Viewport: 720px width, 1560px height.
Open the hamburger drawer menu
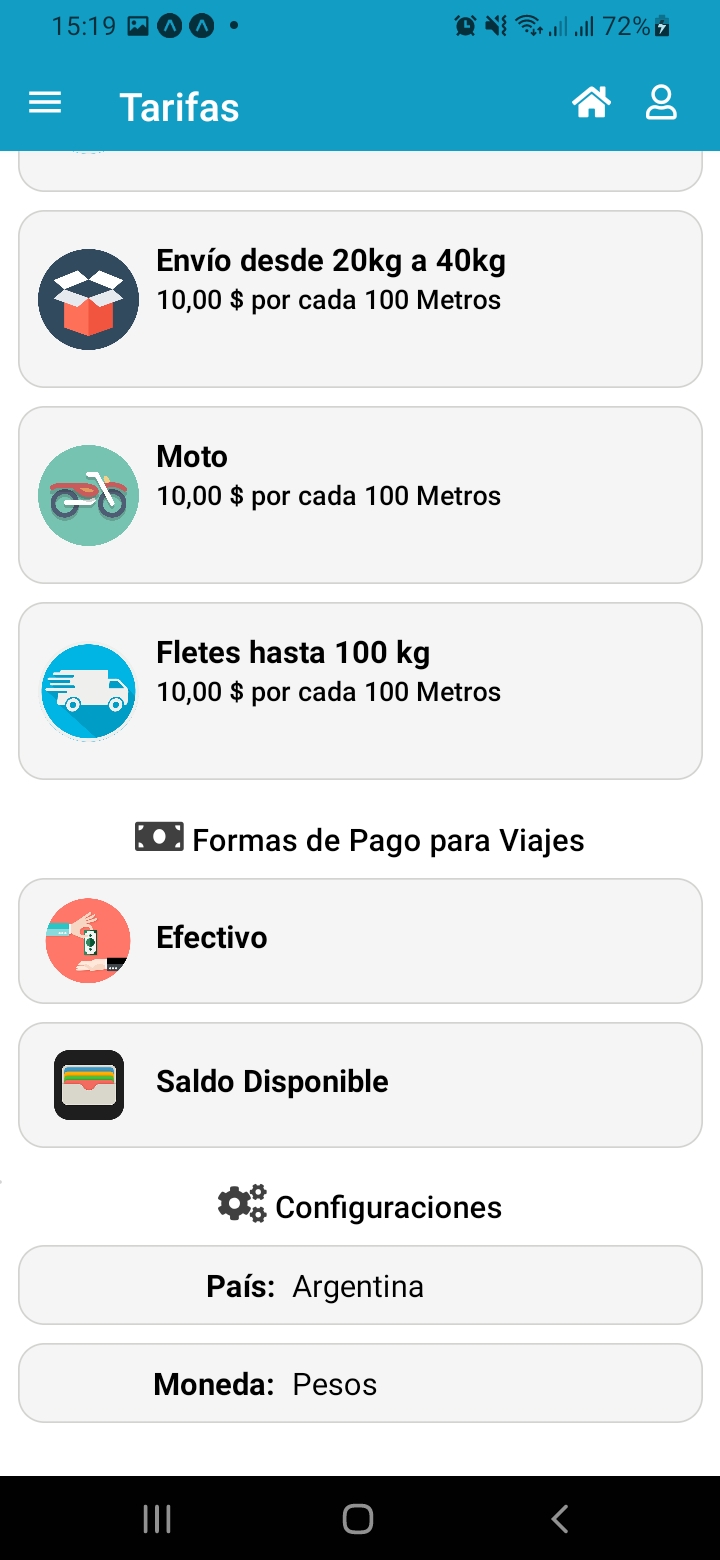[x=45, y=103]
